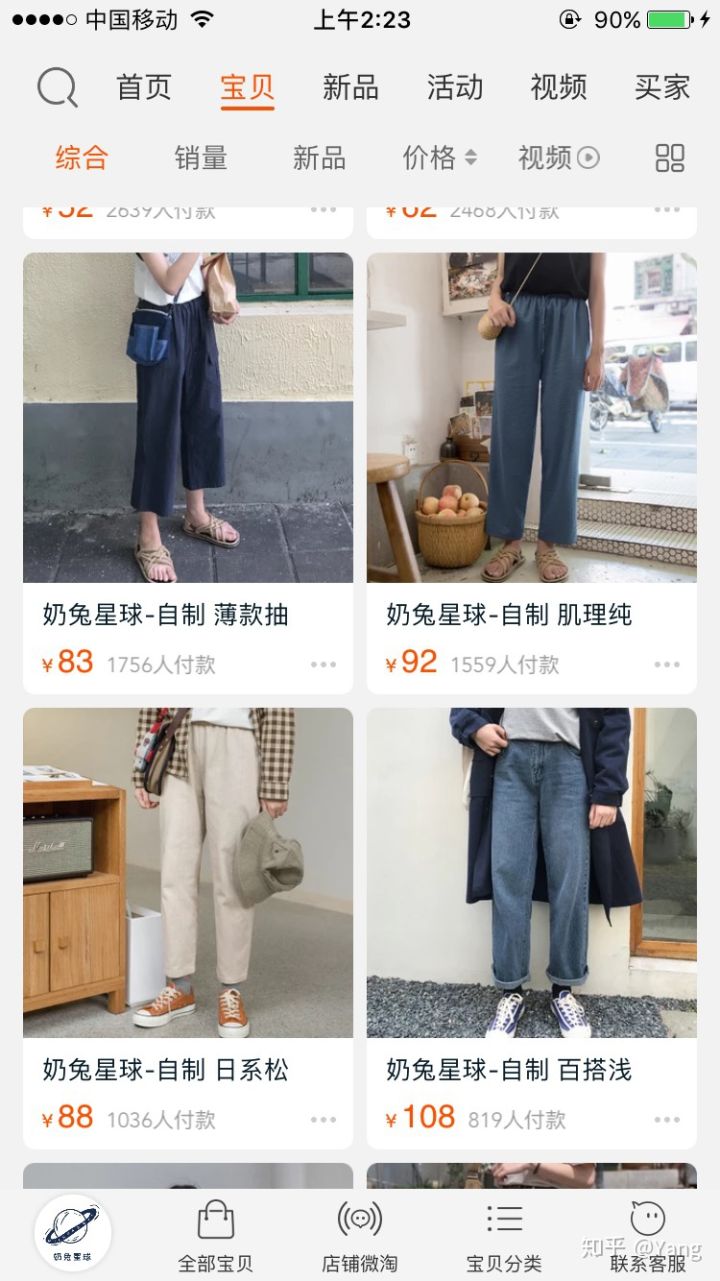Tap 全部宝贝 in the bottom bar
Viewport: 720px width, 1281px height.
click(x=215, y=1235)
